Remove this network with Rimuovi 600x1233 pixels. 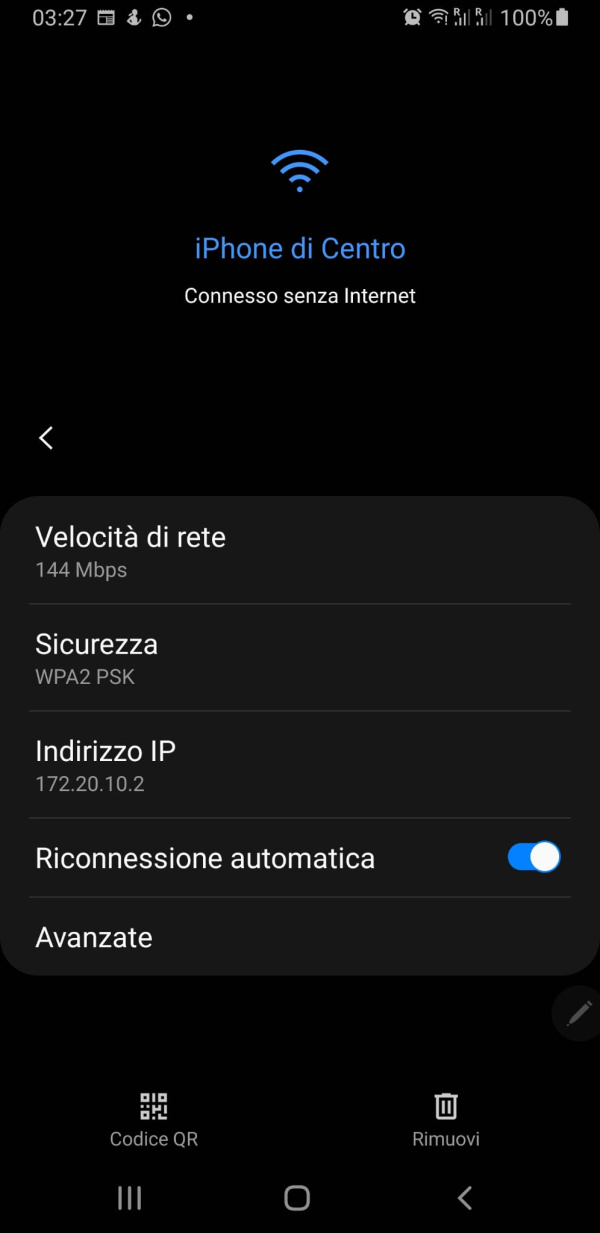(x=446, y=1119)
